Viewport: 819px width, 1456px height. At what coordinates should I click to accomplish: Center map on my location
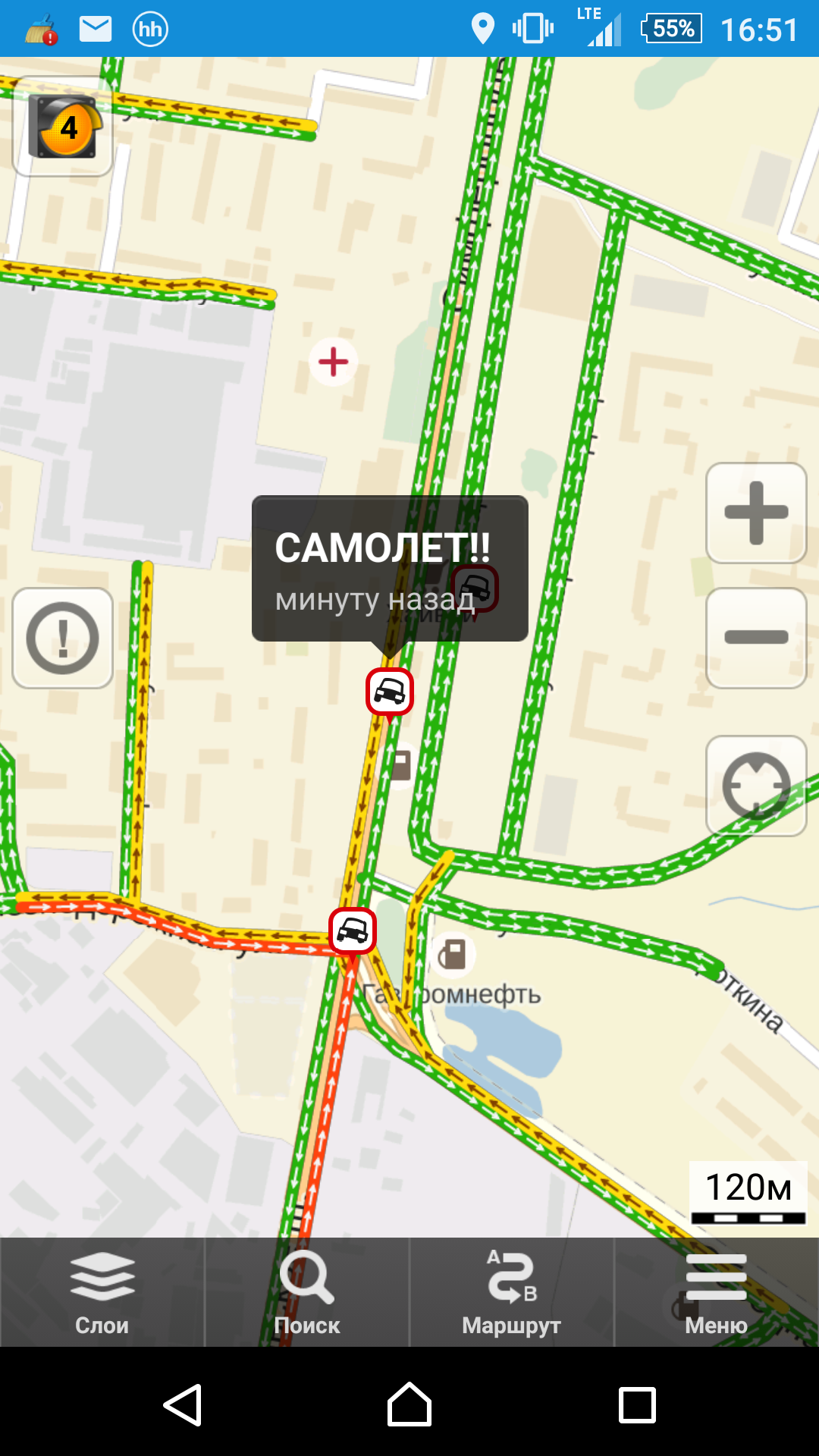(x=756, y=786)
